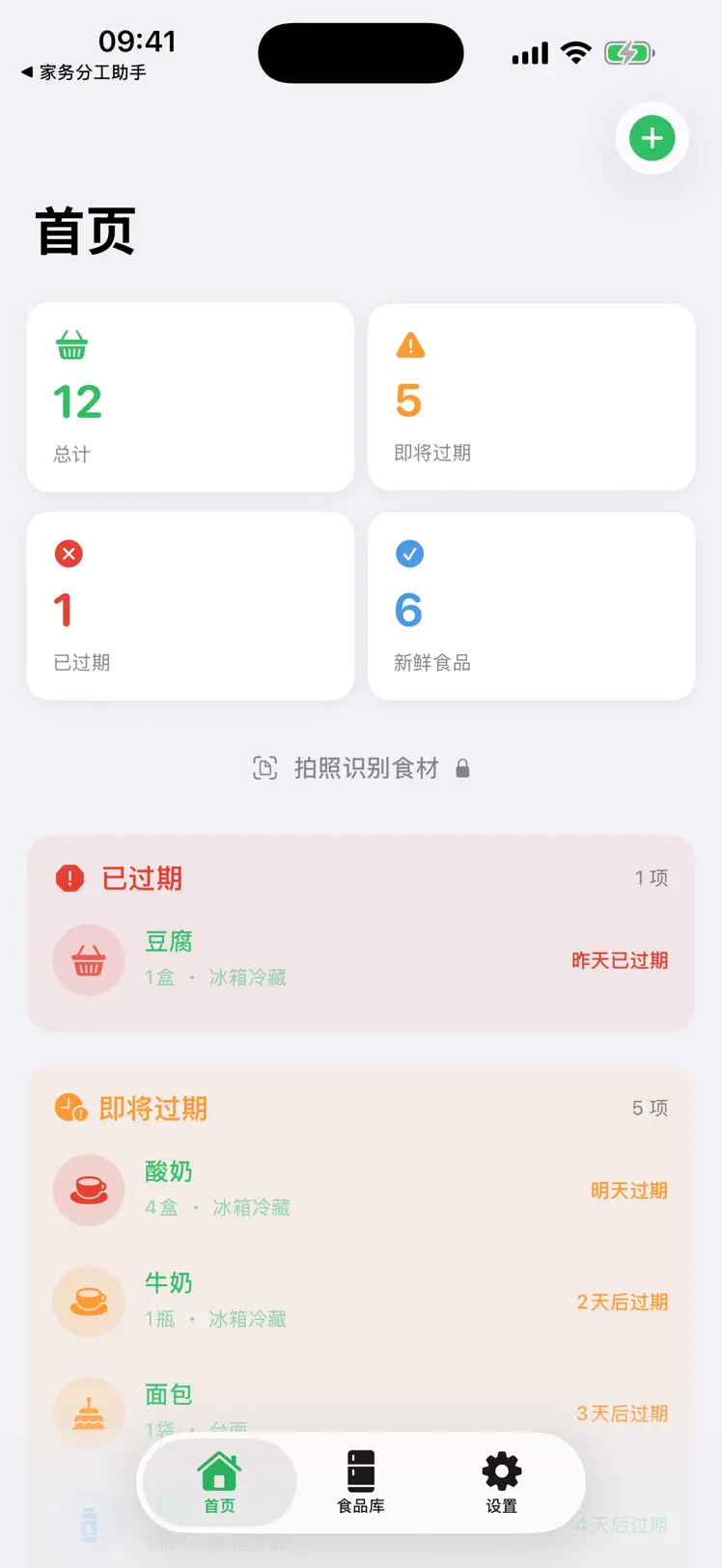Tap the camera scan icon beside 拍照识别食材

264,768
